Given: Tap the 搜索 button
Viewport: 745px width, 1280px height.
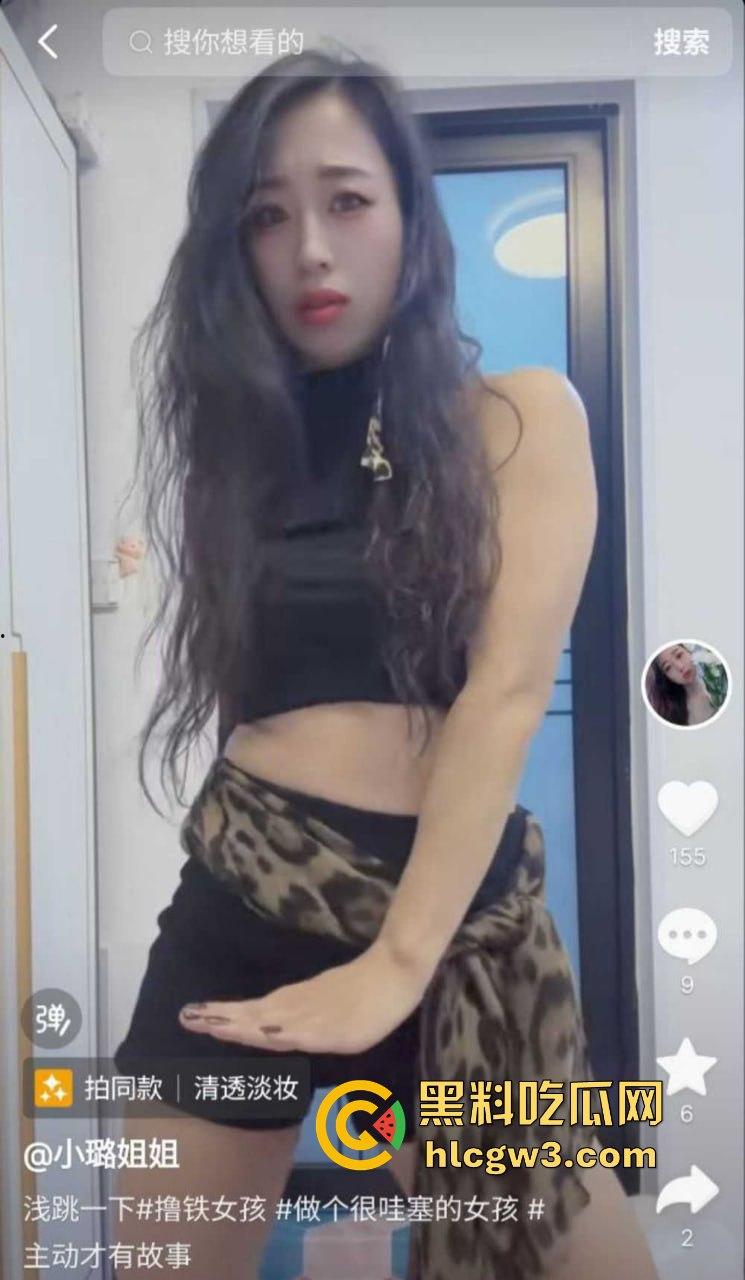Looking at the screenshot, I should click(x=681, y=42).
